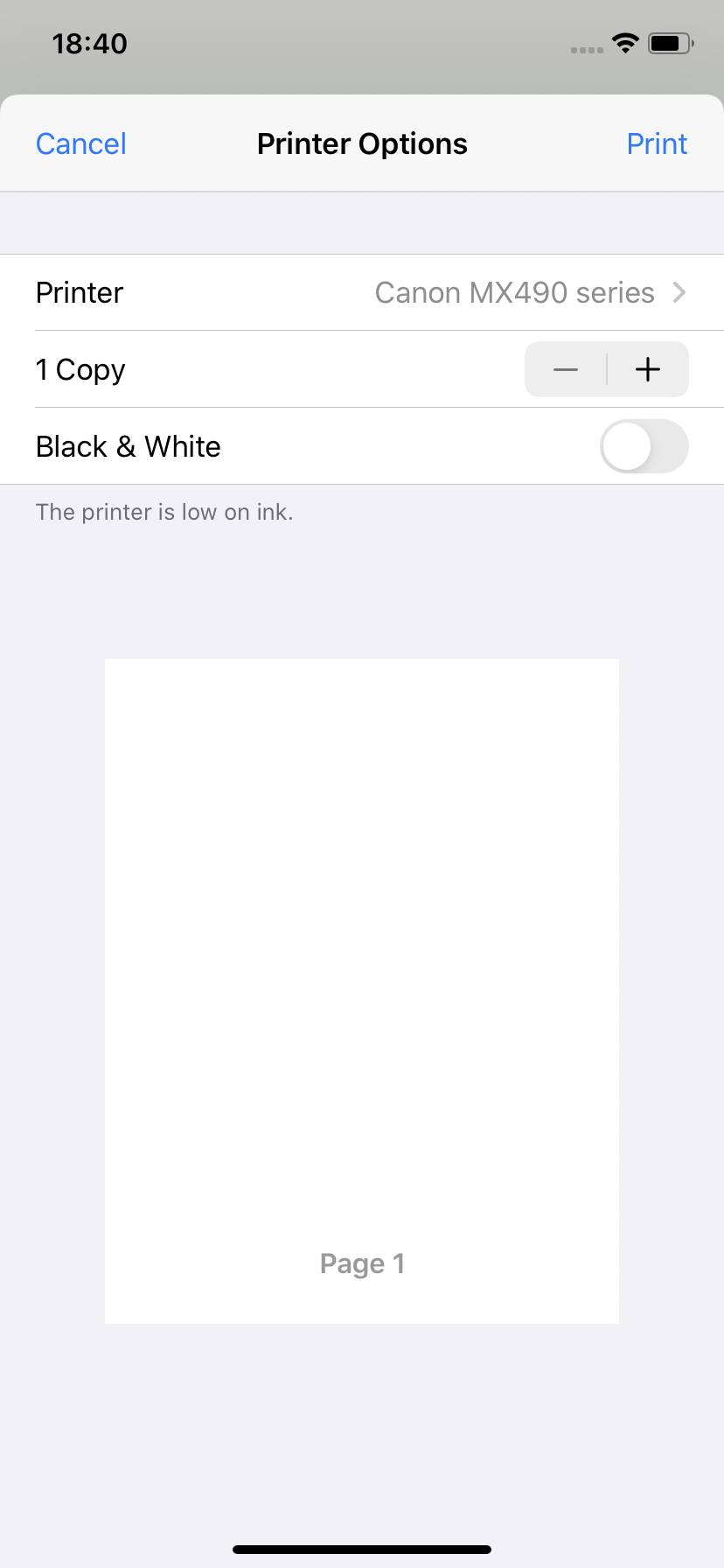Tap Print to start printing

657,143
